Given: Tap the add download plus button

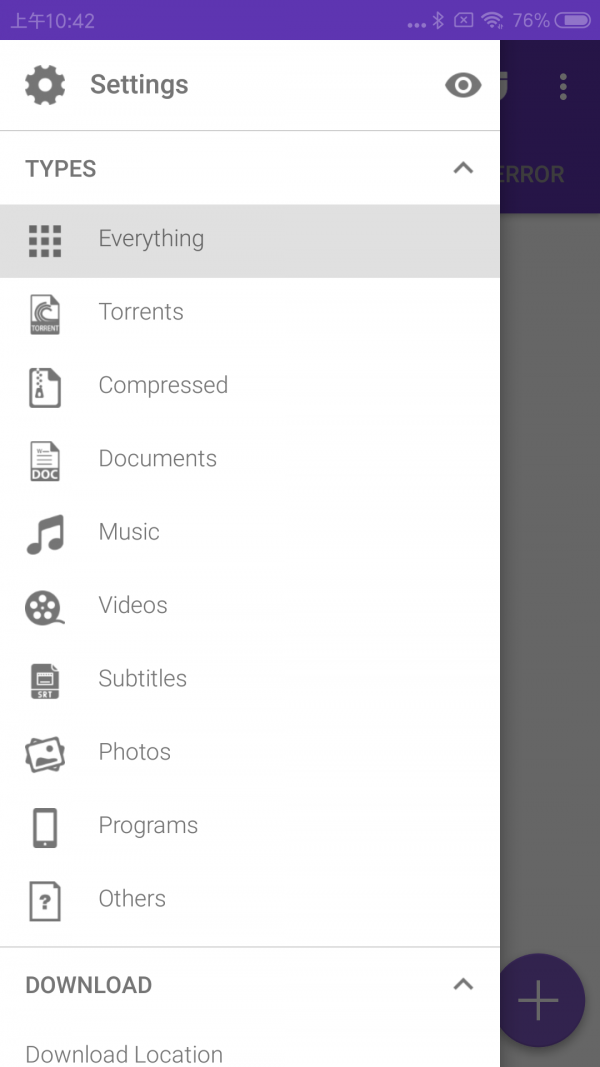Looking at the screenshot, I should click(x=540, y=1000).
